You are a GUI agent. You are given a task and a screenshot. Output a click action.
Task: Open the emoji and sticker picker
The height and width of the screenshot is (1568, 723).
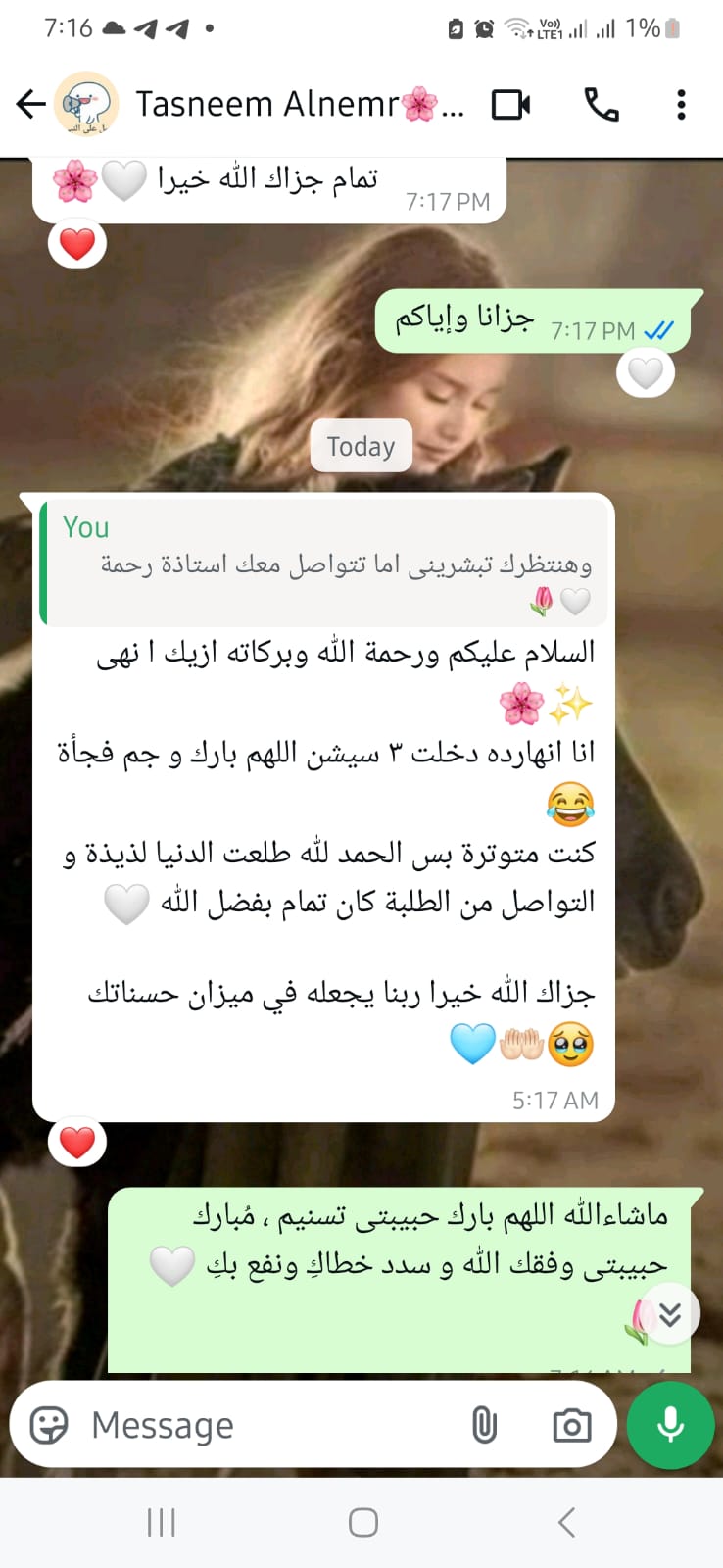coord(49,1425)
